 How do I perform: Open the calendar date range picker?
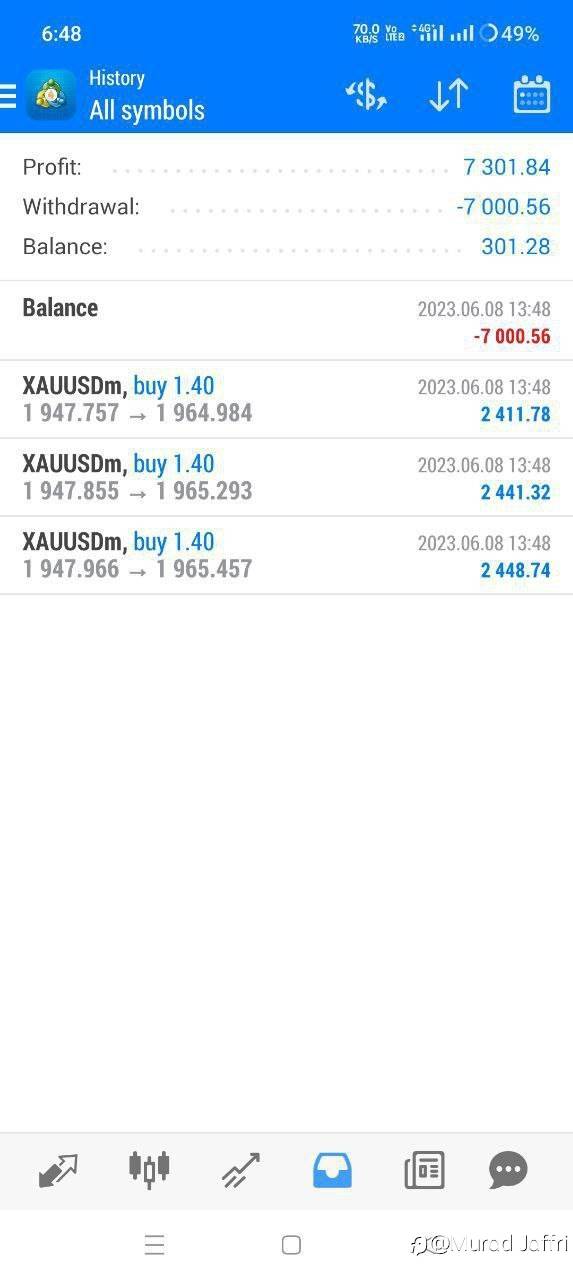532,95
